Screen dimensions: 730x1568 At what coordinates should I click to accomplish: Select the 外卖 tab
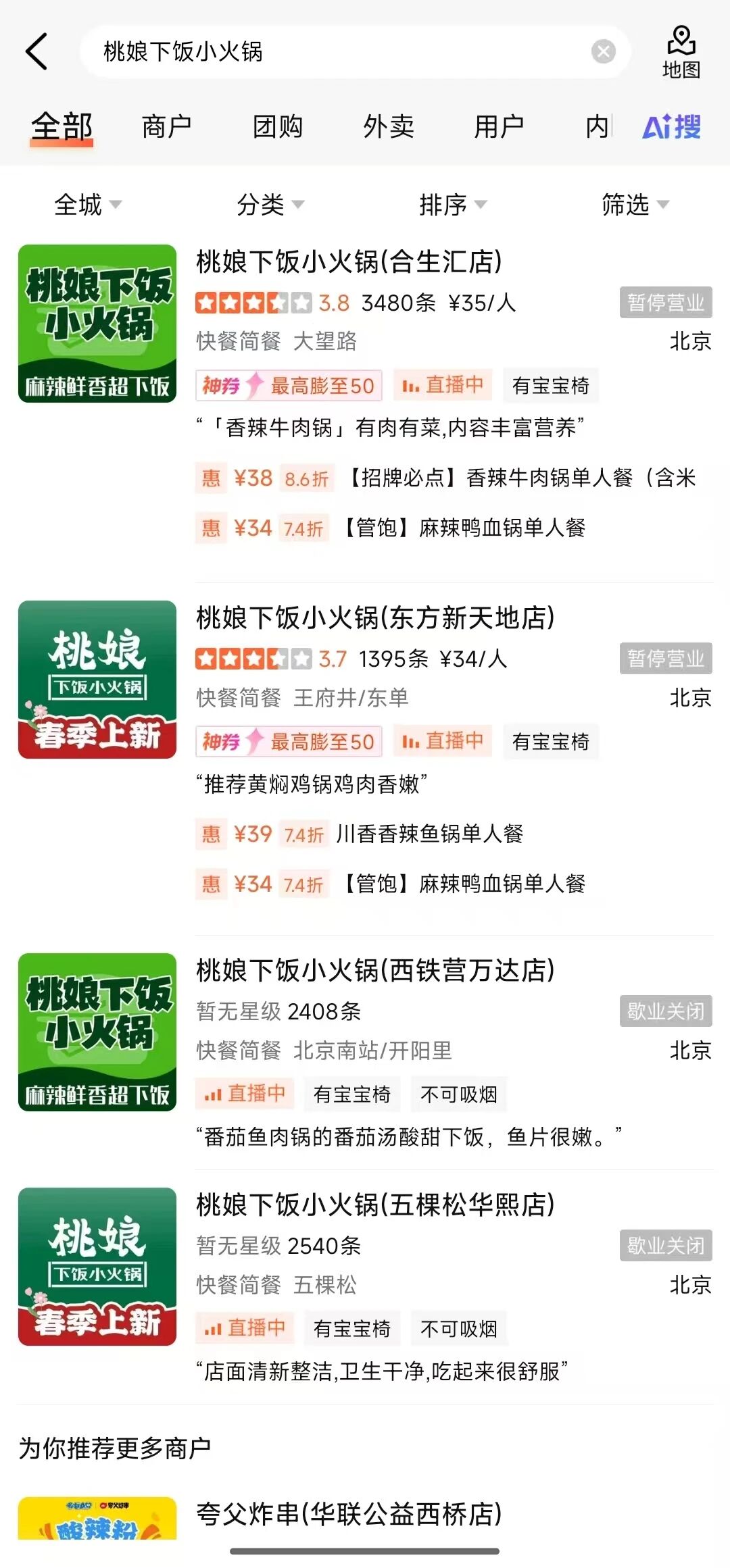(x=388, y=126)
